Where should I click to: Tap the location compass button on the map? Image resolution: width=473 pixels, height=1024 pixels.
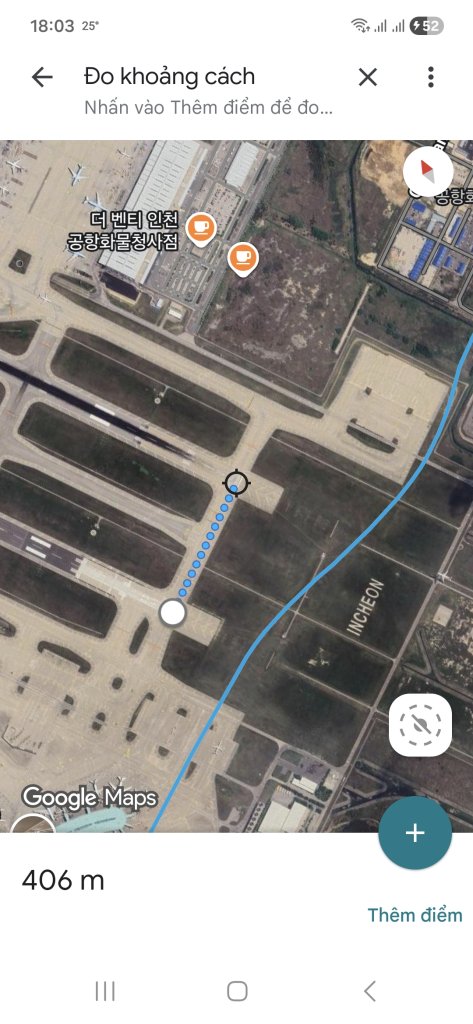coord(420,725)
